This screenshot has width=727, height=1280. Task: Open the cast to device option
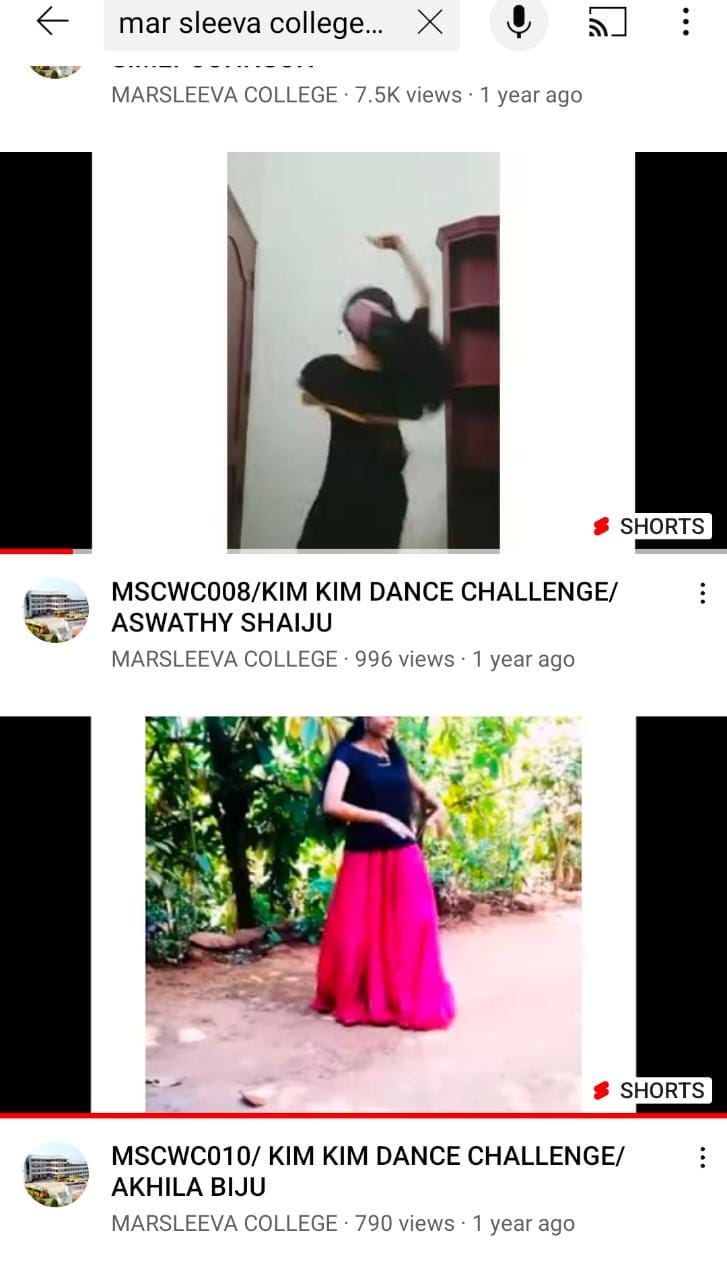pos(607,22)
